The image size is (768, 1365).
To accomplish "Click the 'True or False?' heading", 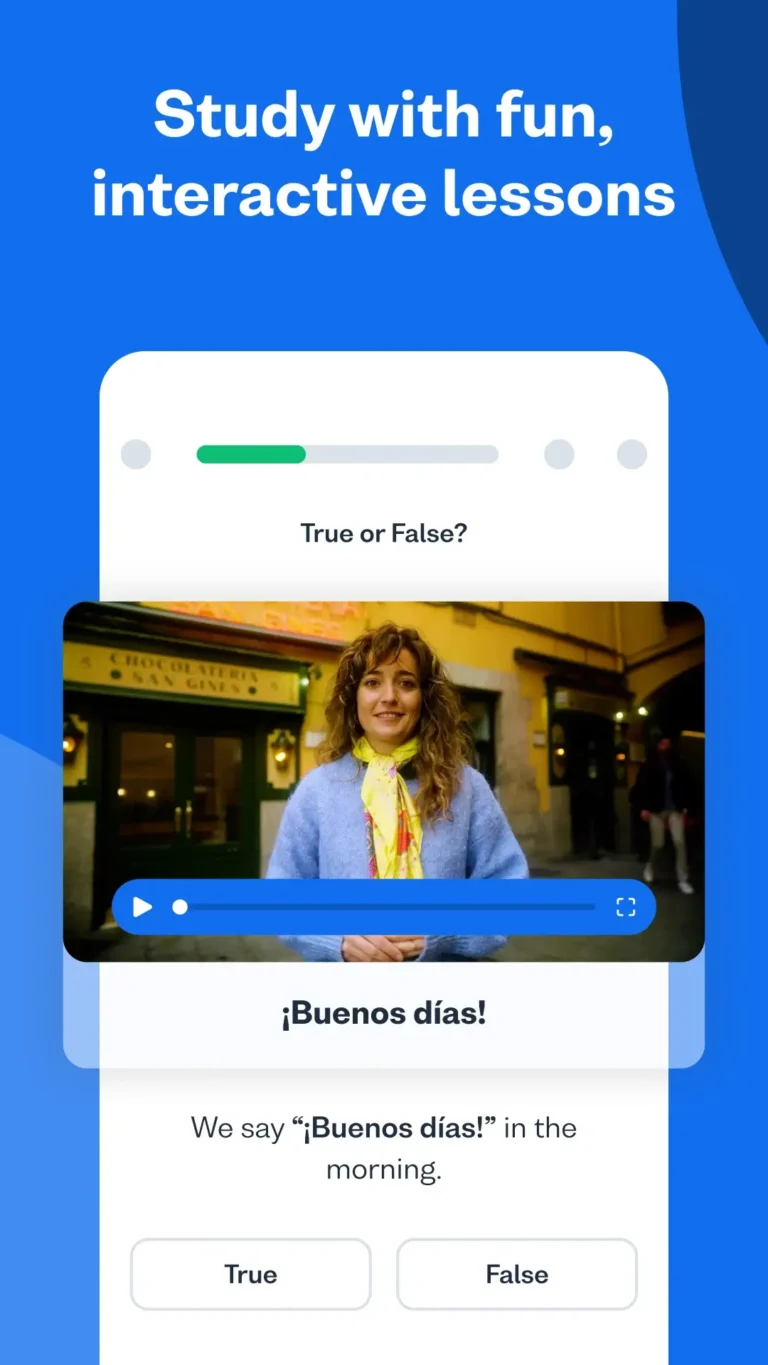I will coord(384,533).
